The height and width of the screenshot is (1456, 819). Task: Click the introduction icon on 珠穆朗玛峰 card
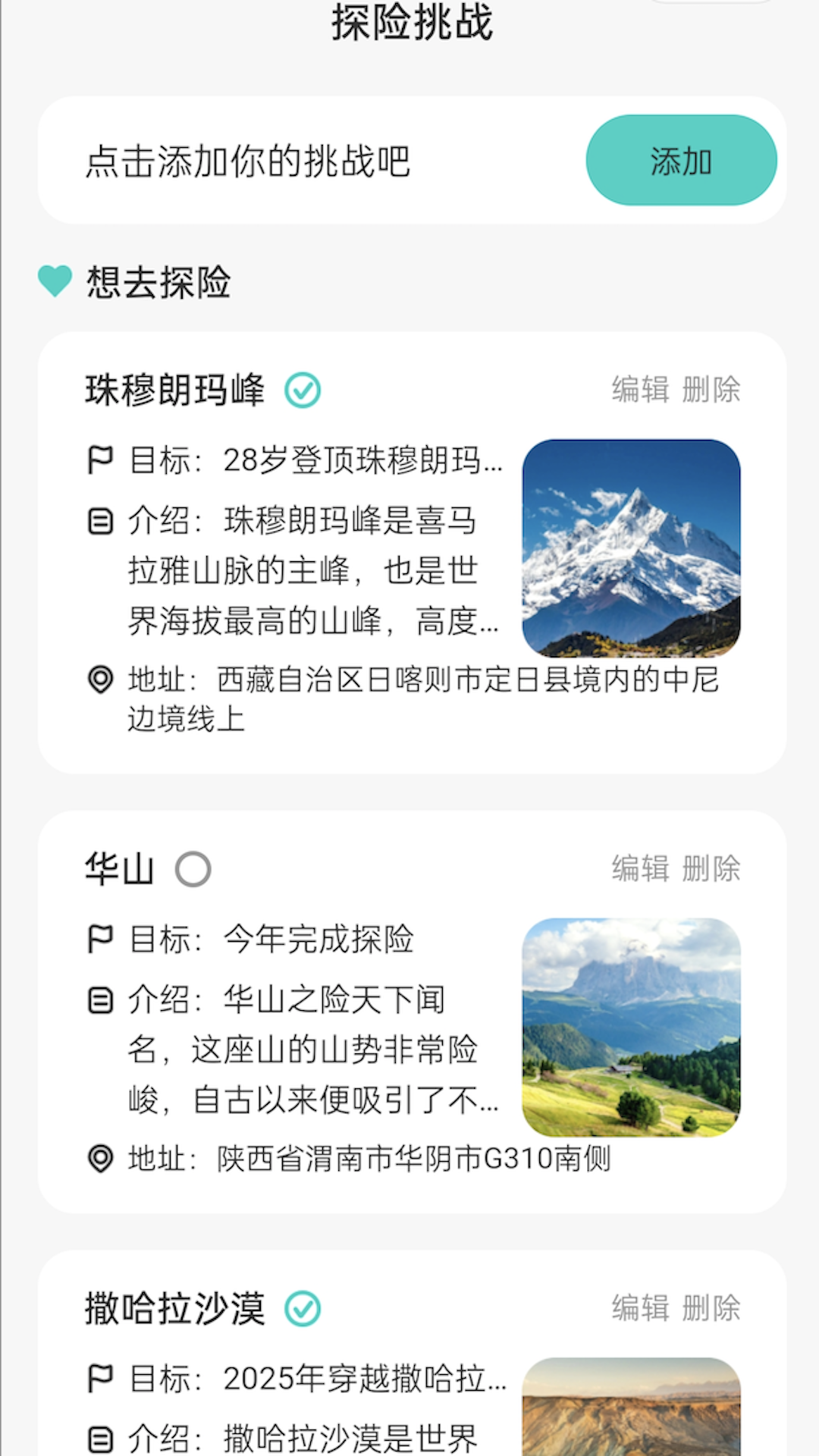pyautogui.click(x=100, y=522)
